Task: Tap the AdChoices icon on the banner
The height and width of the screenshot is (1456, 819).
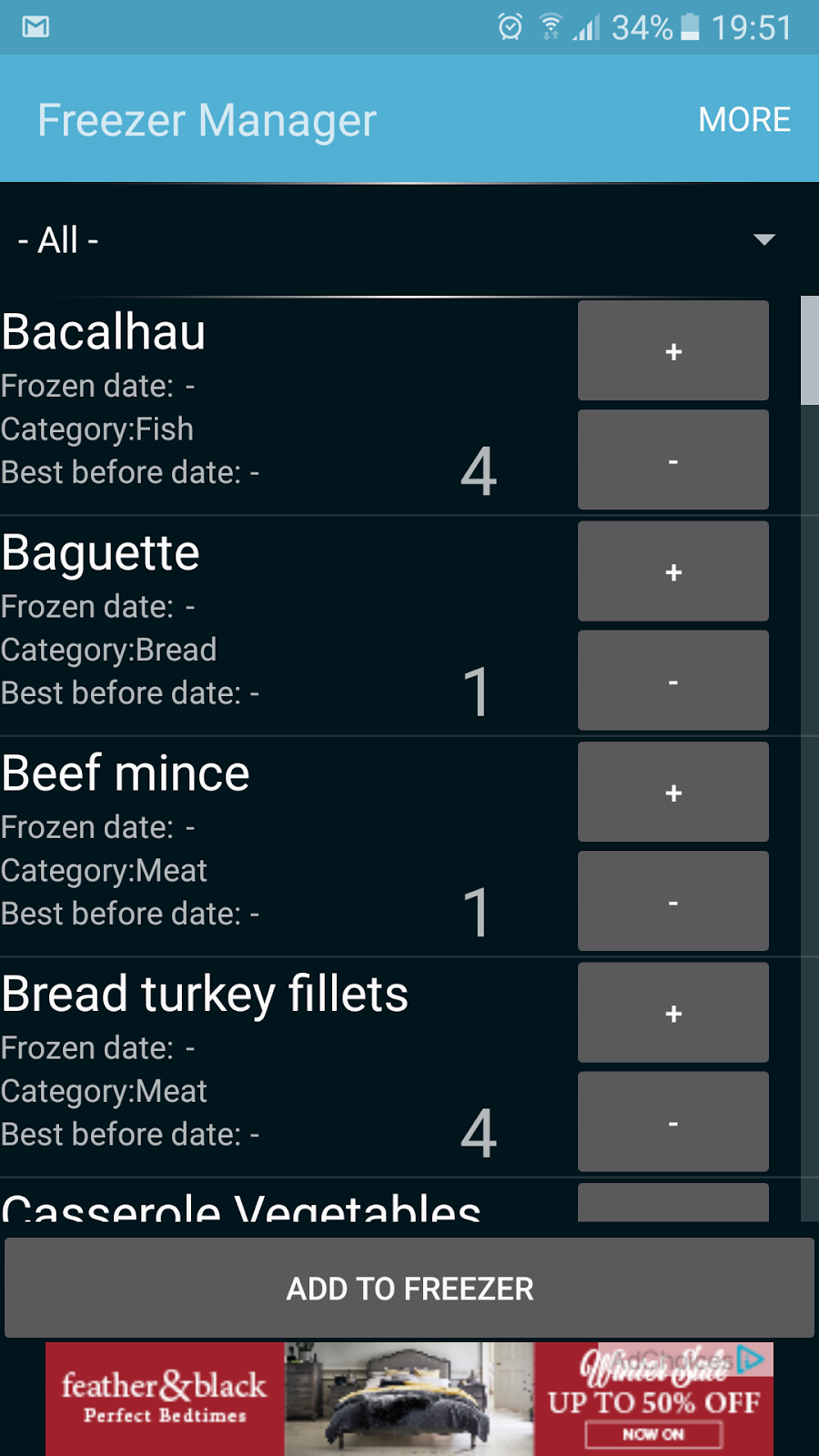Action: 753,1360
